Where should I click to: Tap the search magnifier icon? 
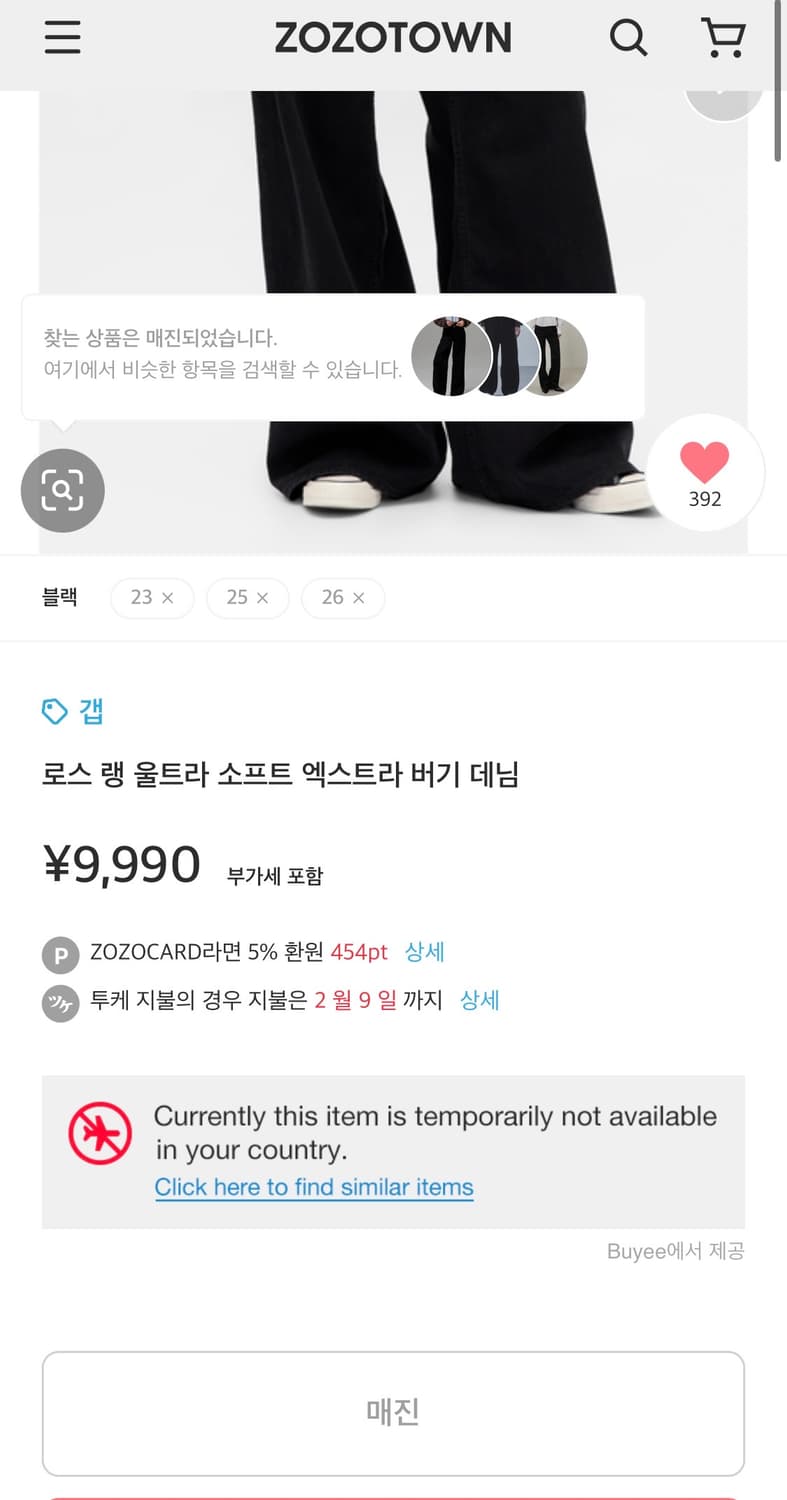628,37
